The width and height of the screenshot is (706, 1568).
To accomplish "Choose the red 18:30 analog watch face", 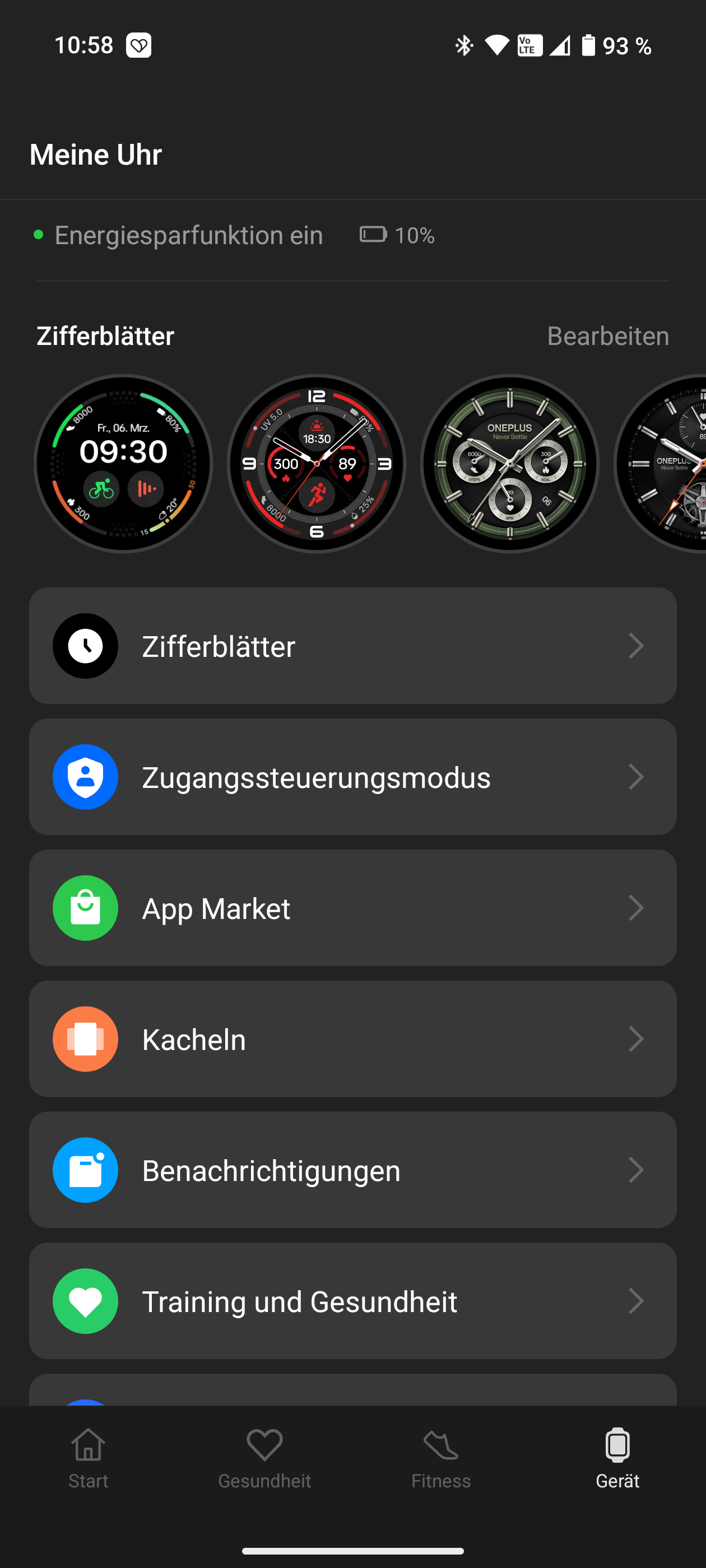I will pos(317,464).
